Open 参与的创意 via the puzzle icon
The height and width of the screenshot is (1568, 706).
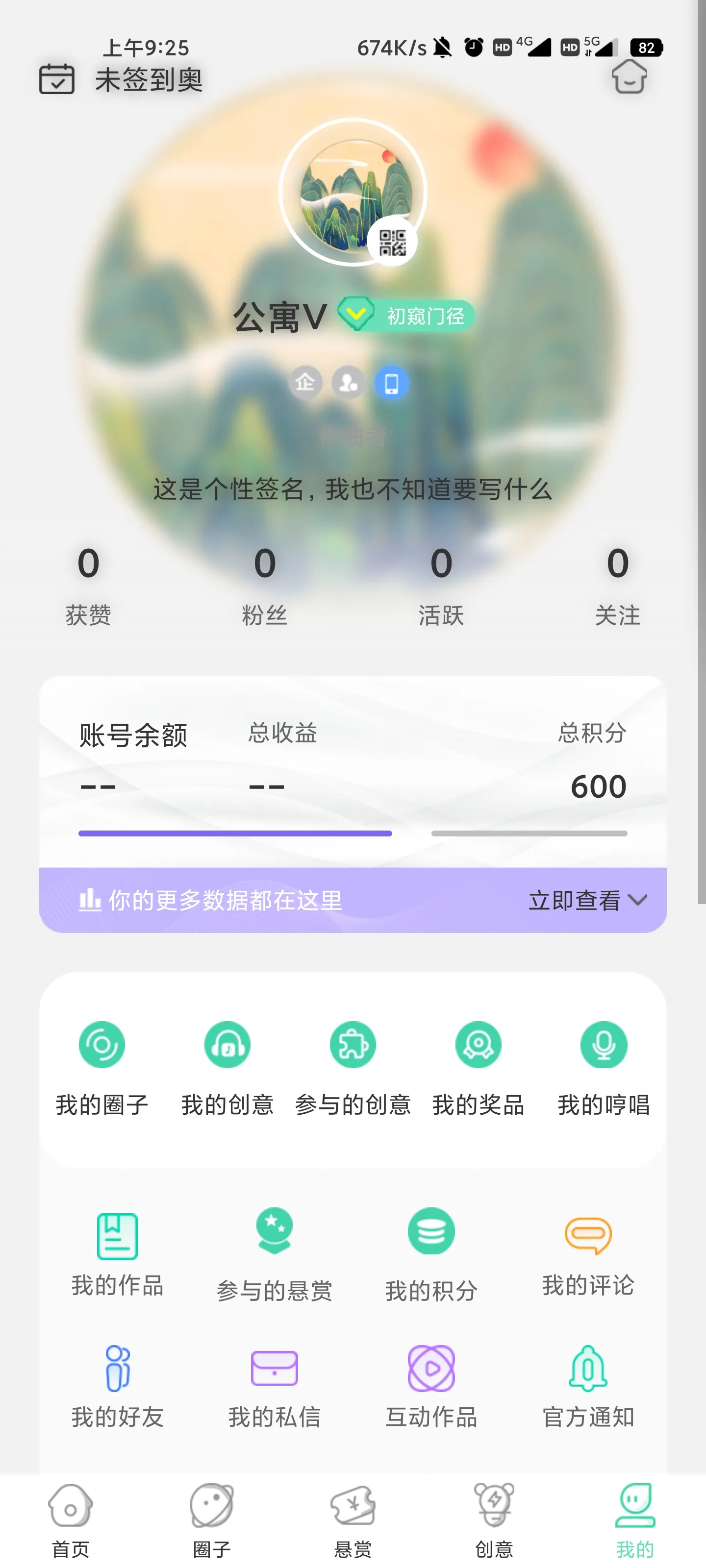353,1043
